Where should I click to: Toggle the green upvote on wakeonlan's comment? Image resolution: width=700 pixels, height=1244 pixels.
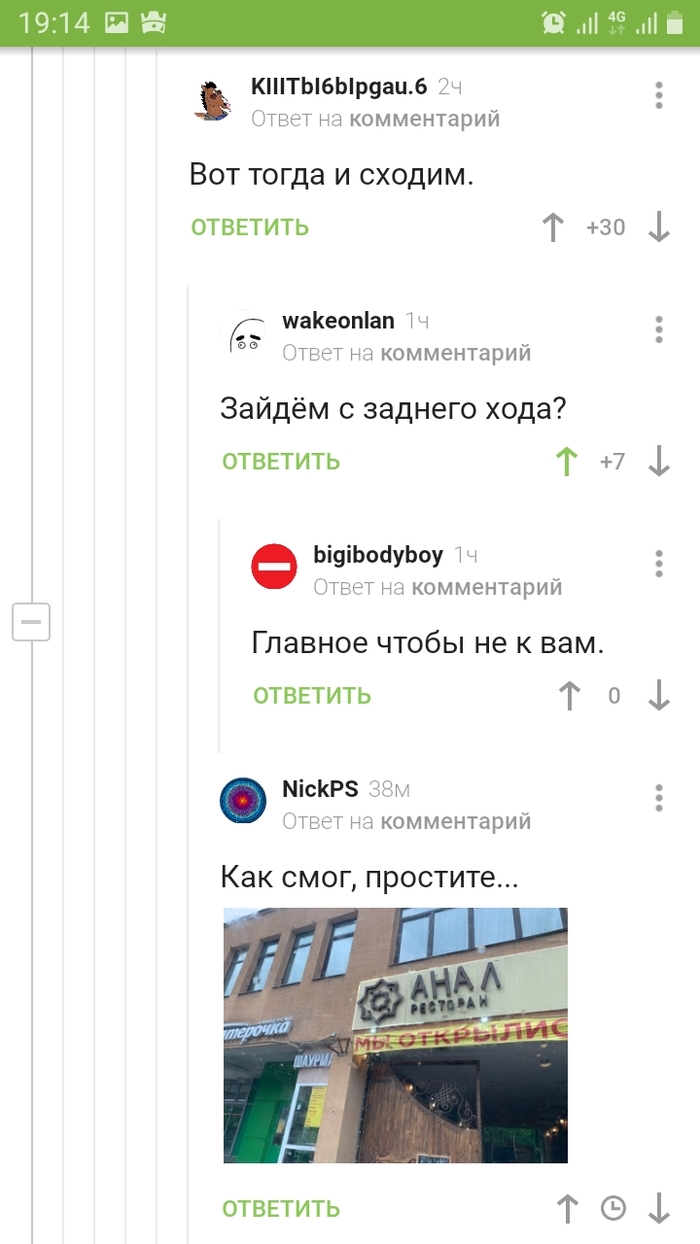(567, 461)
